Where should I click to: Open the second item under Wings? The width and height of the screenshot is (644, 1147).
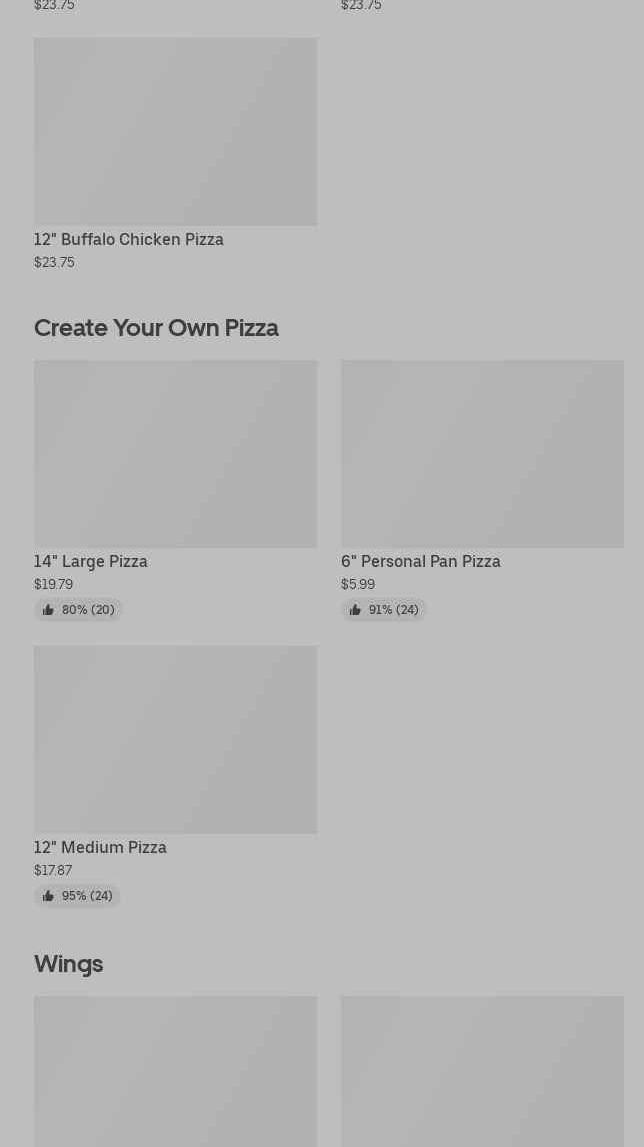tap(482, 1070)
